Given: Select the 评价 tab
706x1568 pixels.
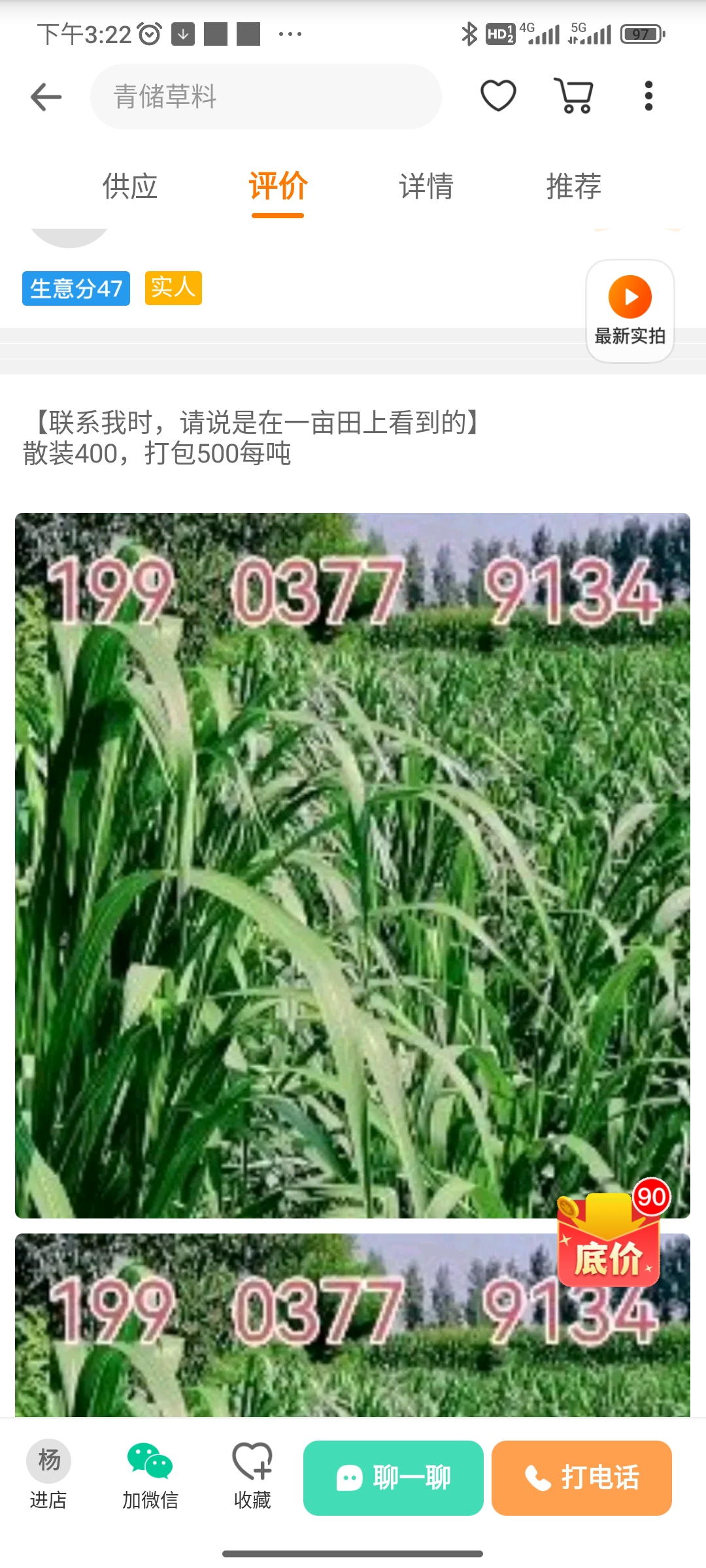Looking at the screenshot, I should point(278,187).
